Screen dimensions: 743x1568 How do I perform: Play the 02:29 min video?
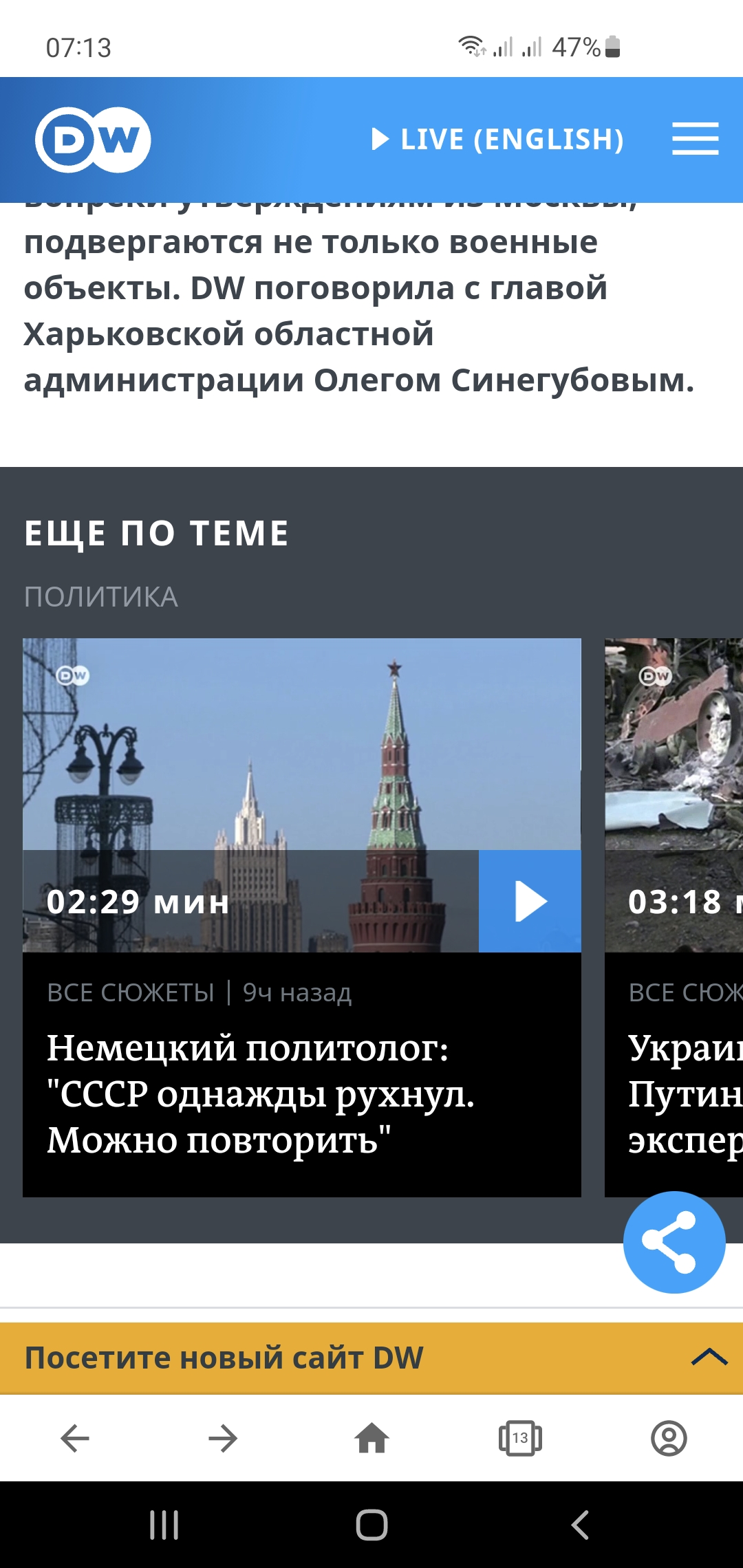coord(530,901)
